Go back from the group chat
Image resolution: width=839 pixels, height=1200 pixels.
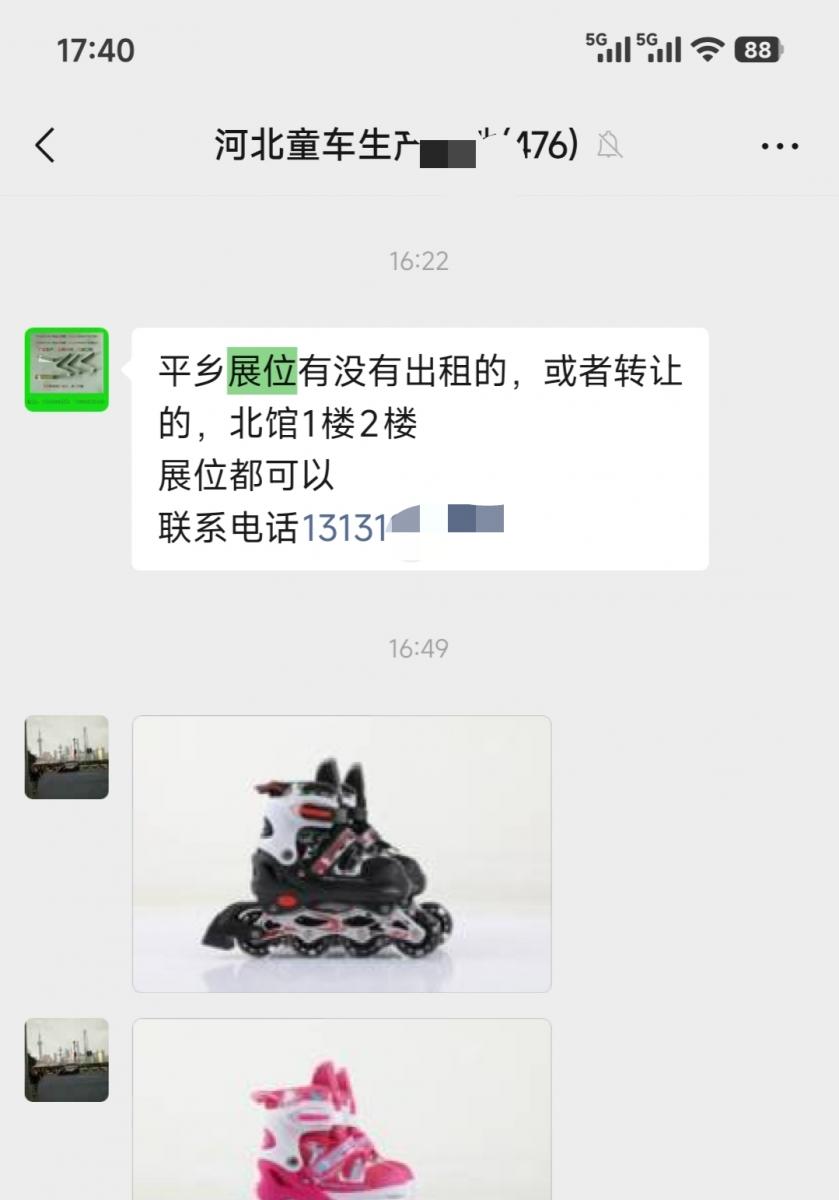[45, 146]
